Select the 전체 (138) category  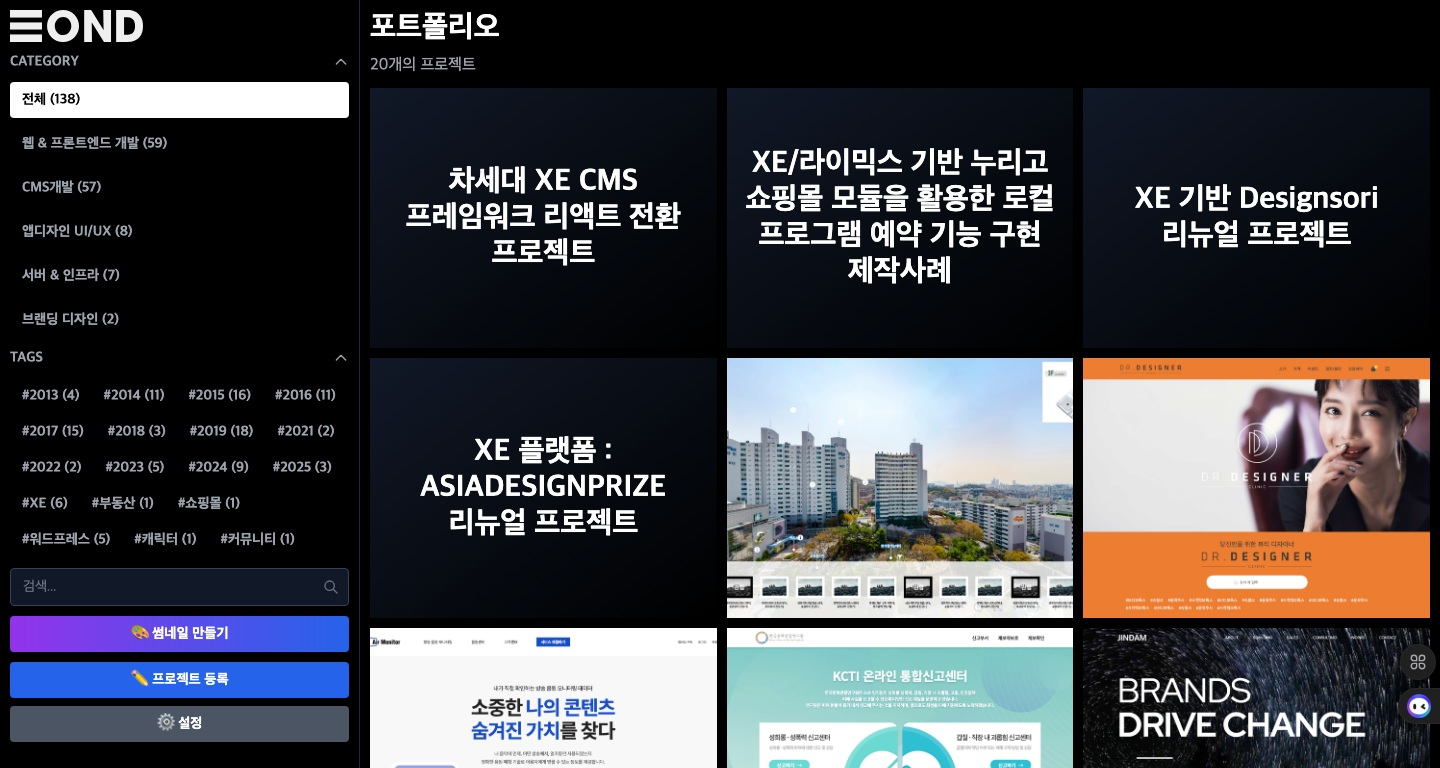[x=179, y=100]
